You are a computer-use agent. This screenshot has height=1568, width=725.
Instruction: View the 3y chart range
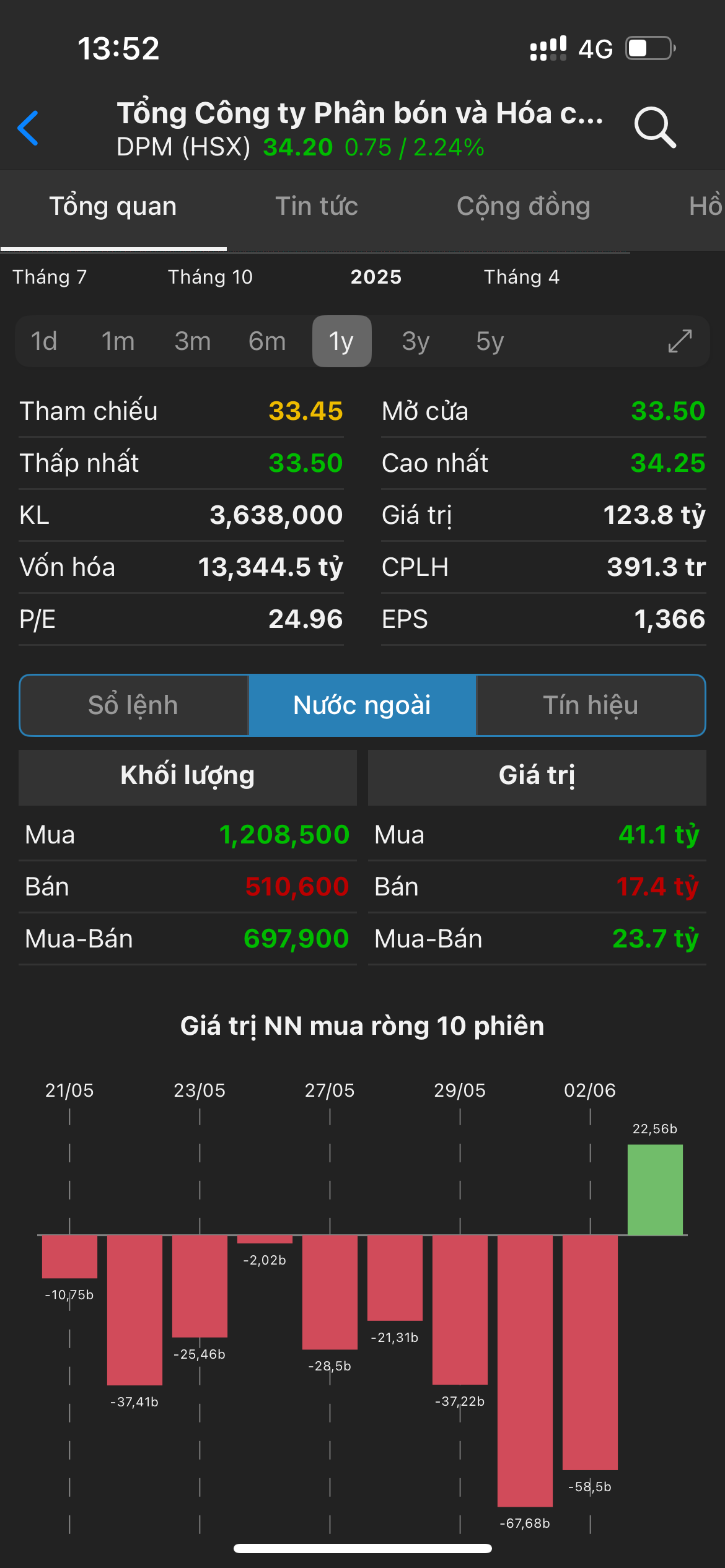416,341
